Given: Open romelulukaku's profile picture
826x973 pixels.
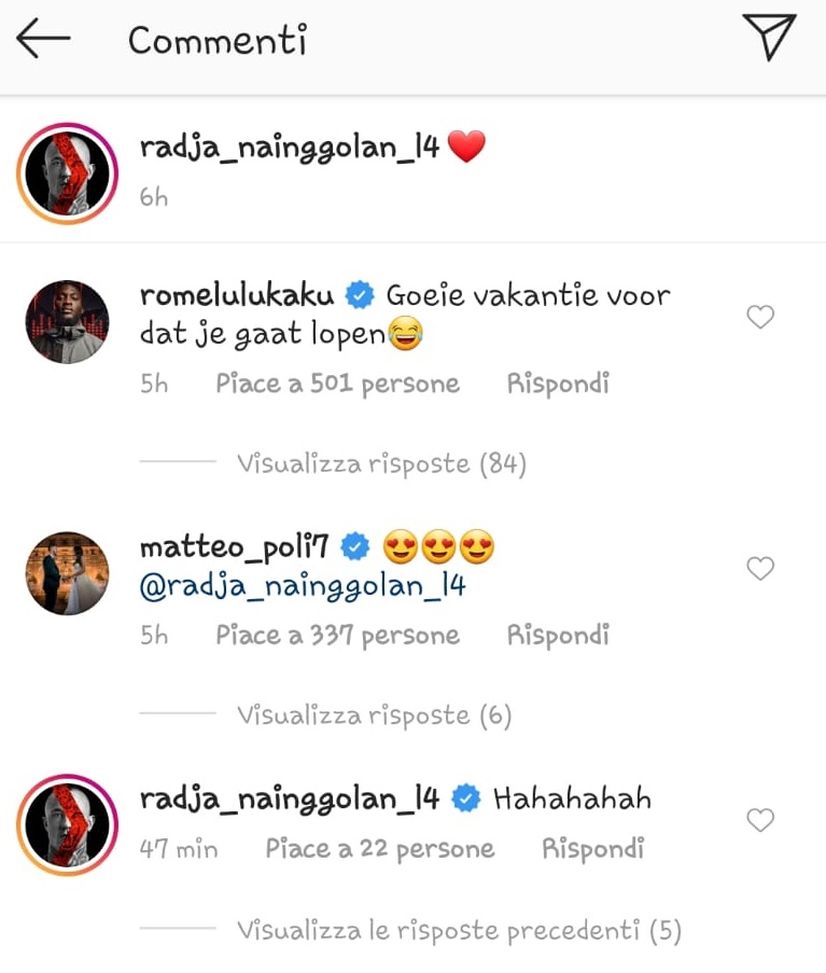Looking at the screenshot, I should pyautogui.click(x=66, y=322).
